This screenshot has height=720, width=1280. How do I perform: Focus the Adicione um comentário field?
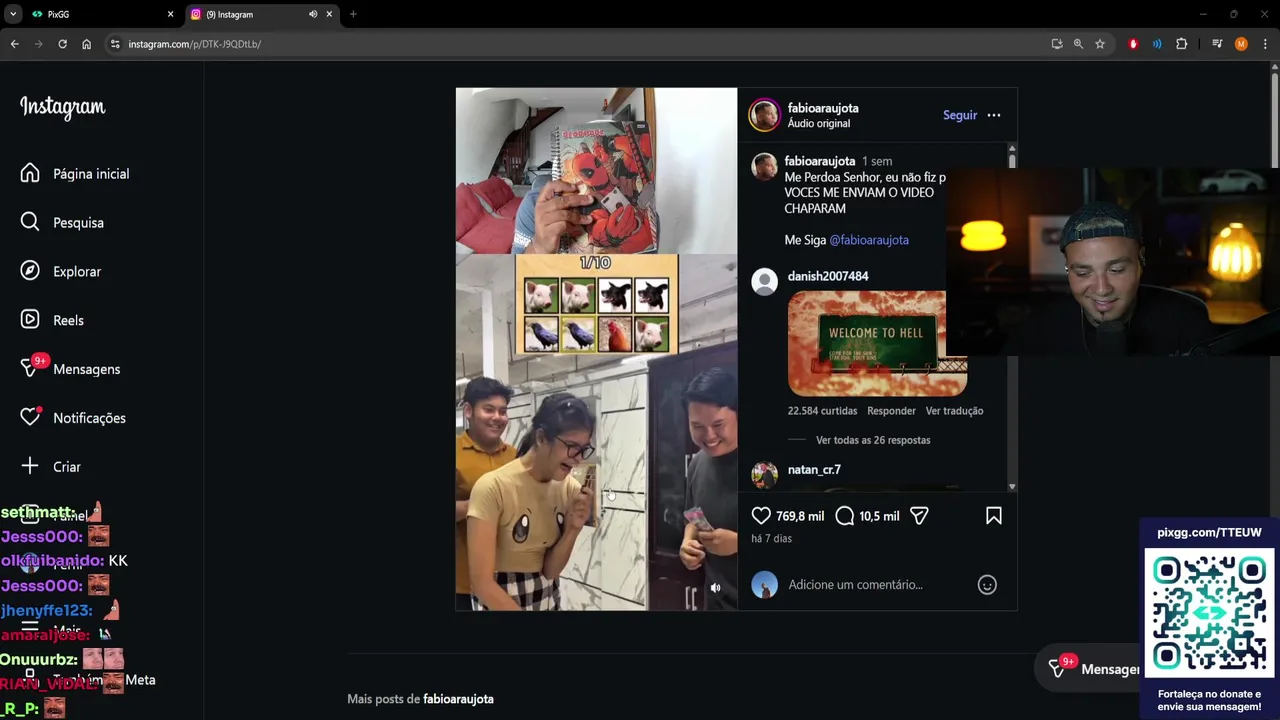click(x=870, y=585)
